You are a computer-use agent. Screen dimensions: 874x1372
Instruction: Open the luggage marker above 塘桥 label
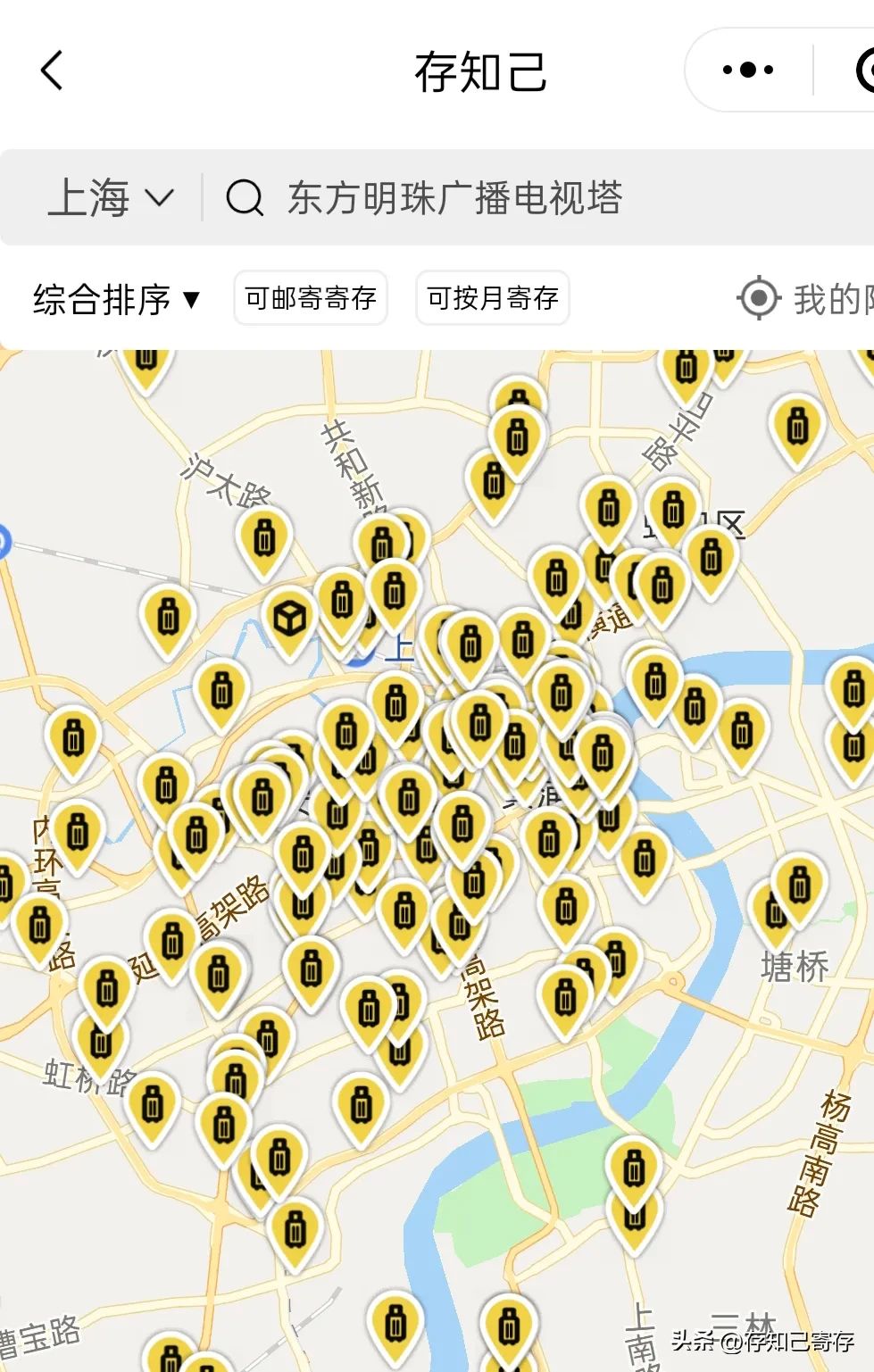(x=799, y=884)
